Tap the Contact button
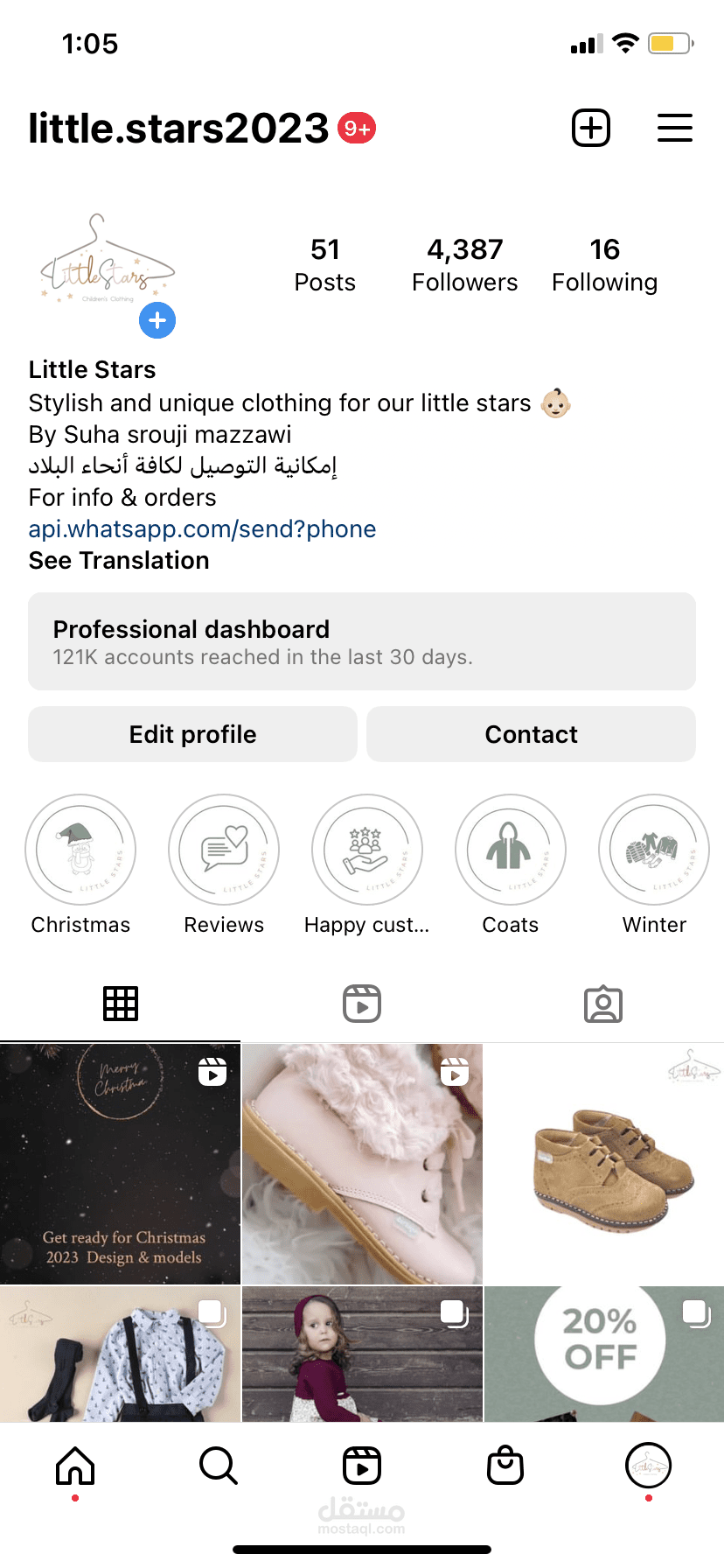Image resolution: width=724 pixels, height=1568 pixels. [531, 734]
